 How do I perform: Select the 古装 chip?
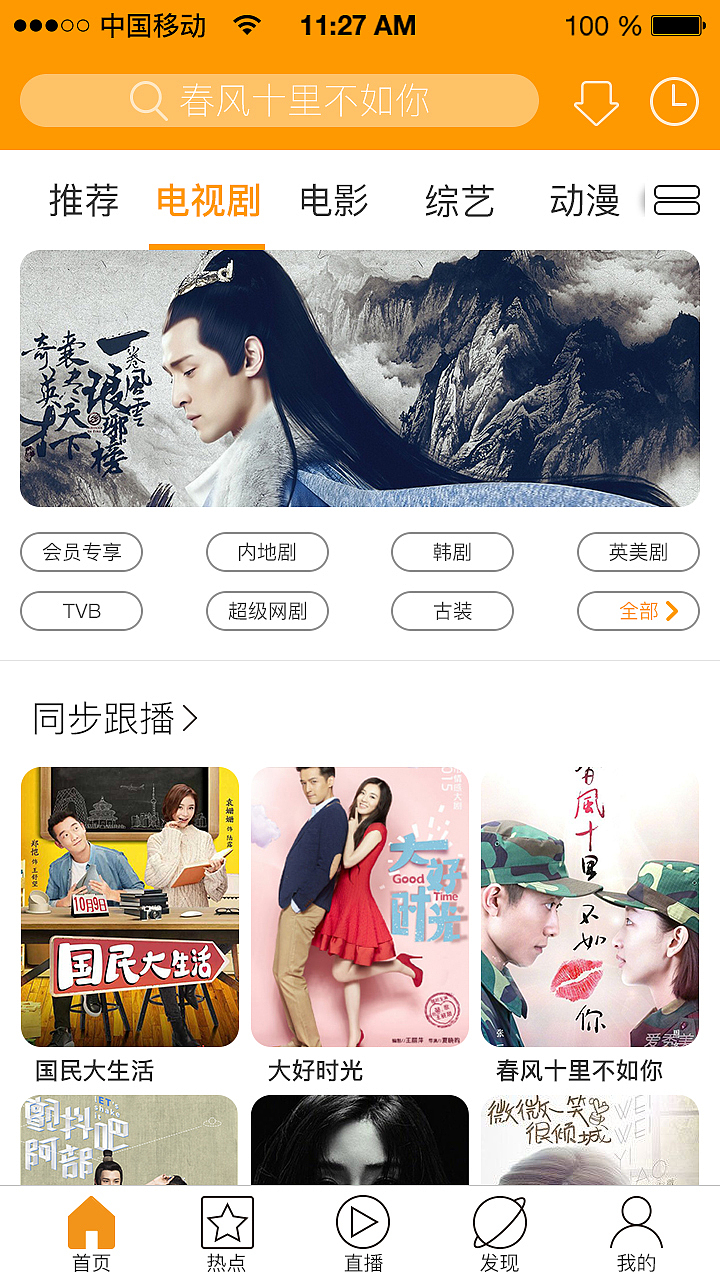(452, 611)
